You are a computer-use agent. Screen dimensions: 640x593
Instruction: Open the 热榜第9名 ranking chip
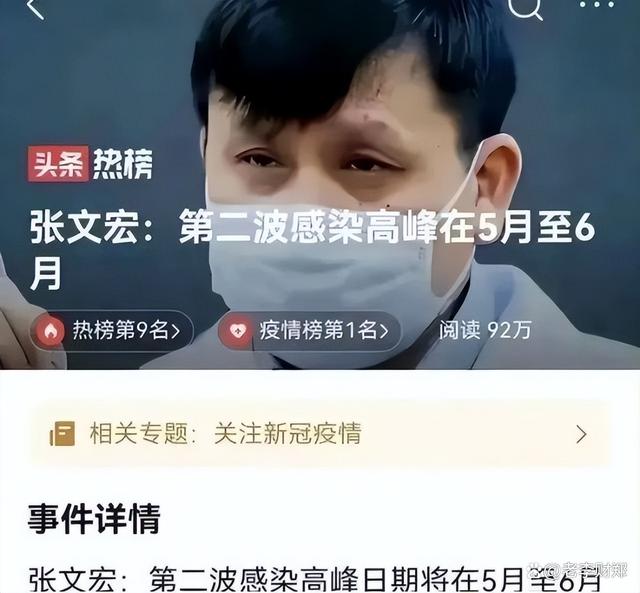point(111,331)
